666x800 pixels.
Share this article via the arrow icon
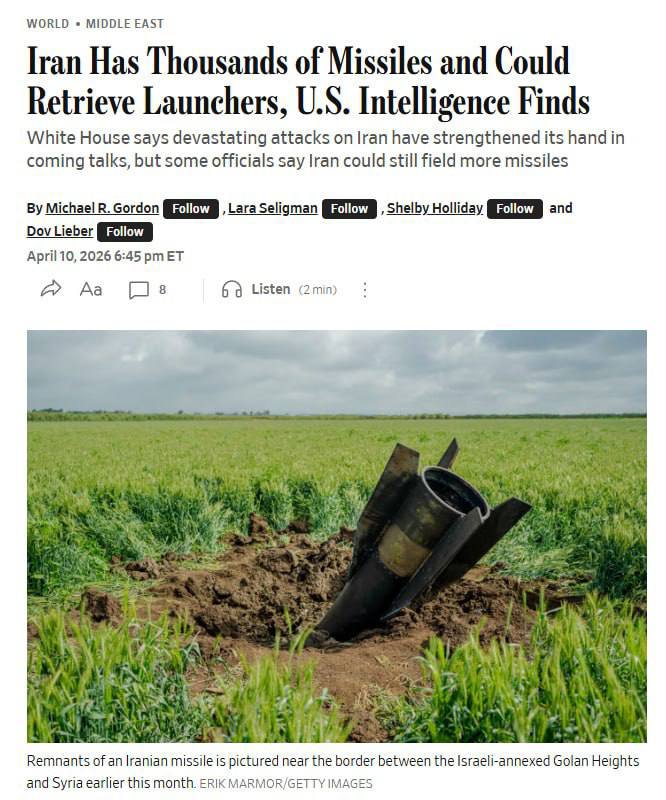tap(50, 290)
